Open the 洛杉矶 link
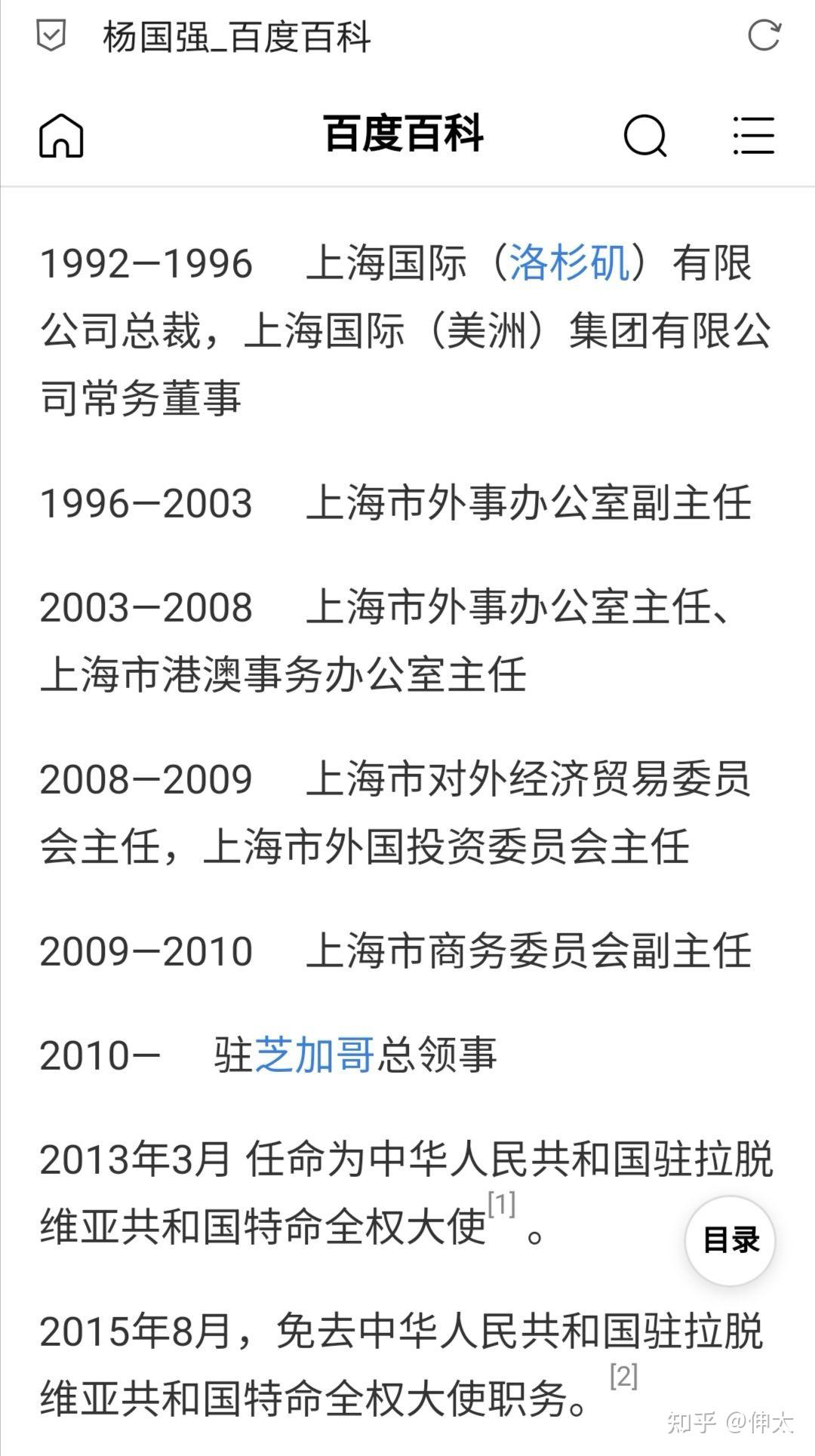815x1456 pixels. 570,263
